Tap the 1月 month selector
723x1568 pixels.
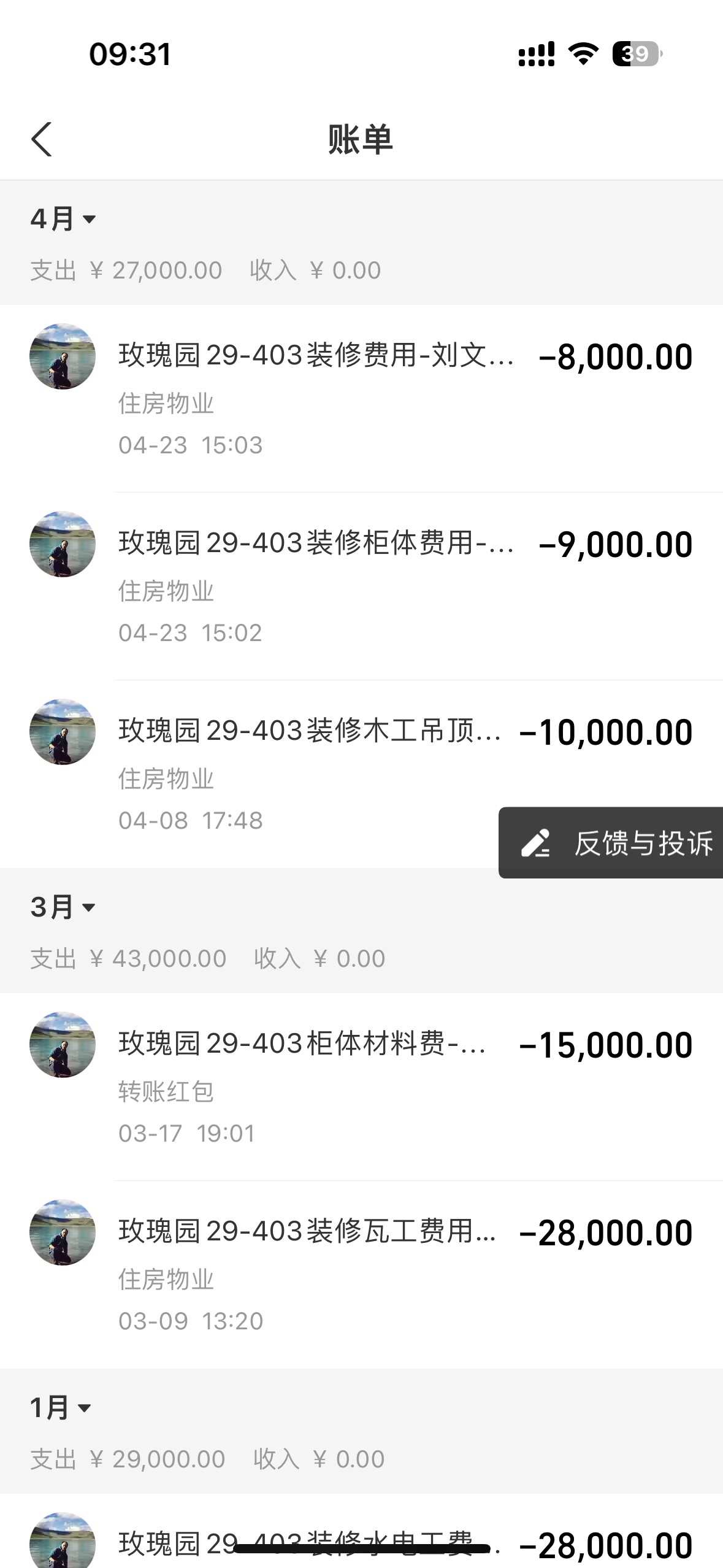pyautogui.click(x=61, y=1408)
